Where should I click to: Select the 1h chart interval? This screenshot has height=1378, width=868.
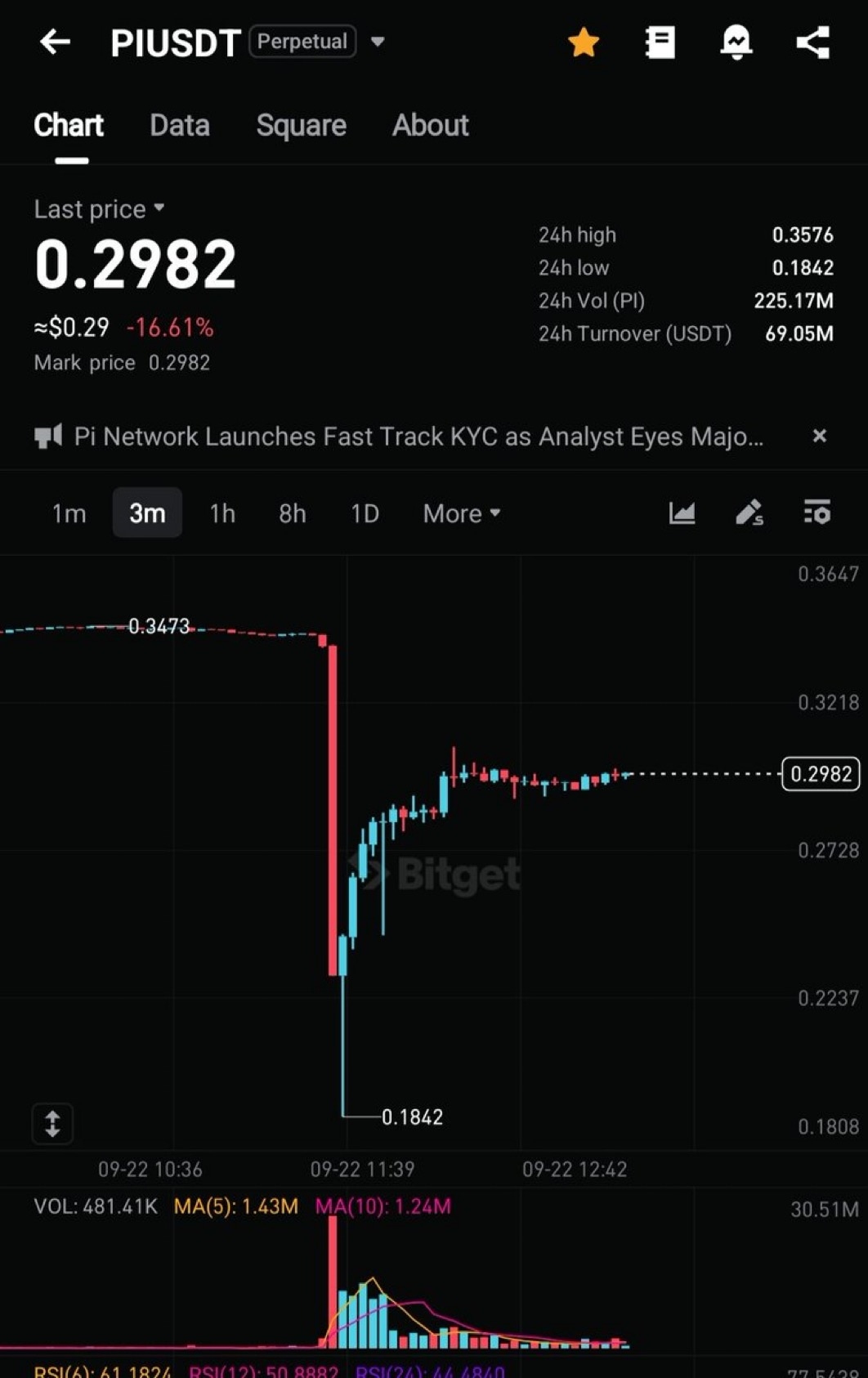(222, 513)
